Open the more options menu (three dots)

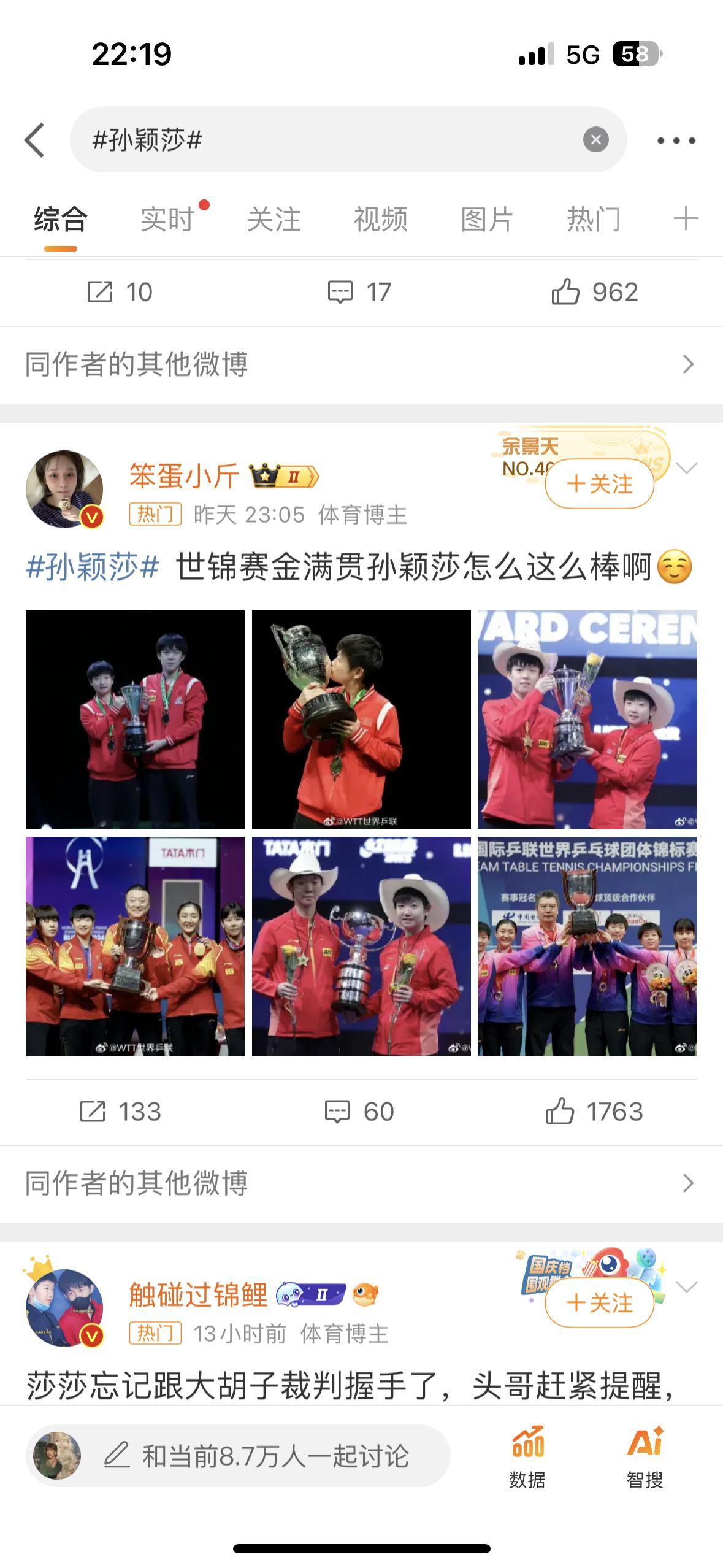676,140
